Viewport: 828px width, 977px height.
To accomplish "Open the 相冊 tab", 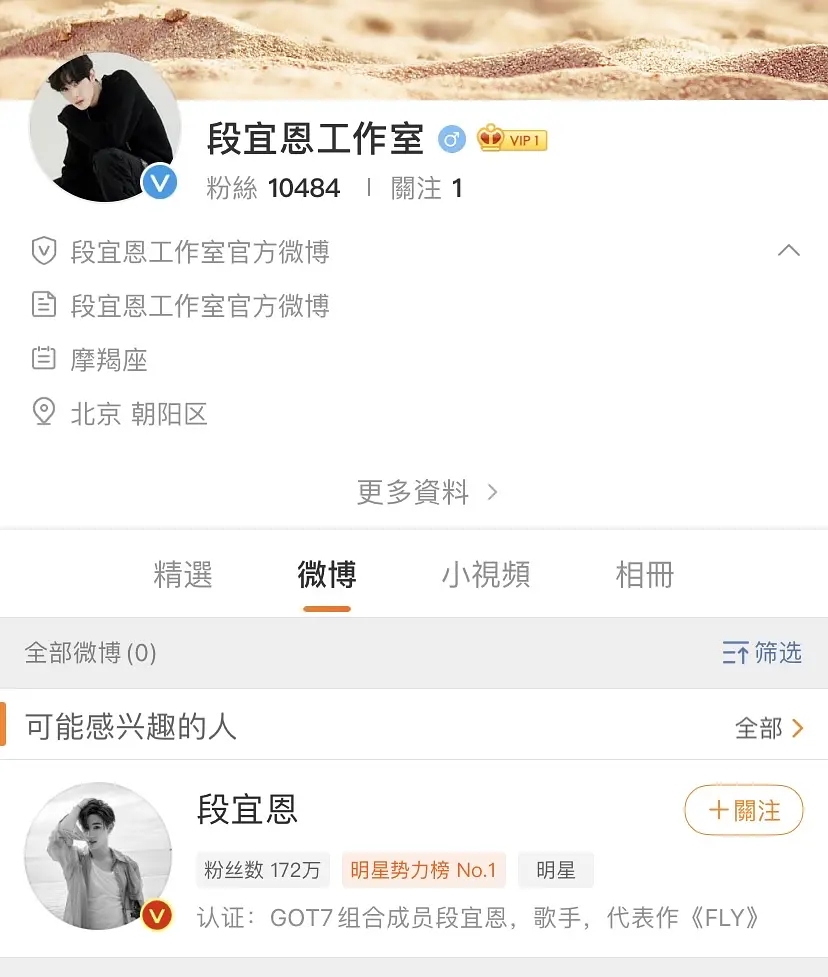I will click(644, 573).
